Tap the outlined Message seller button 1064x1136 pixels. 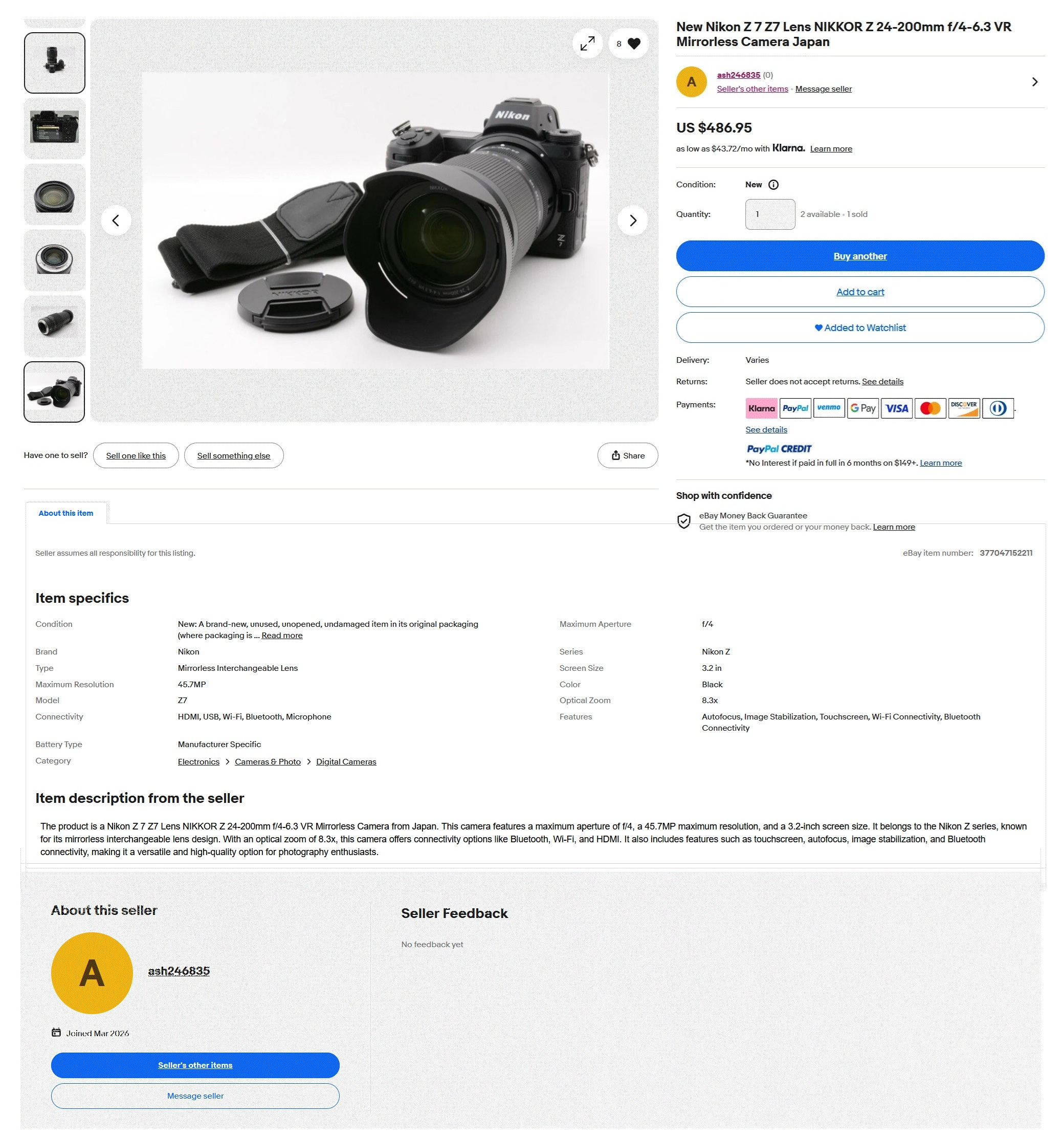[195, 1096]
